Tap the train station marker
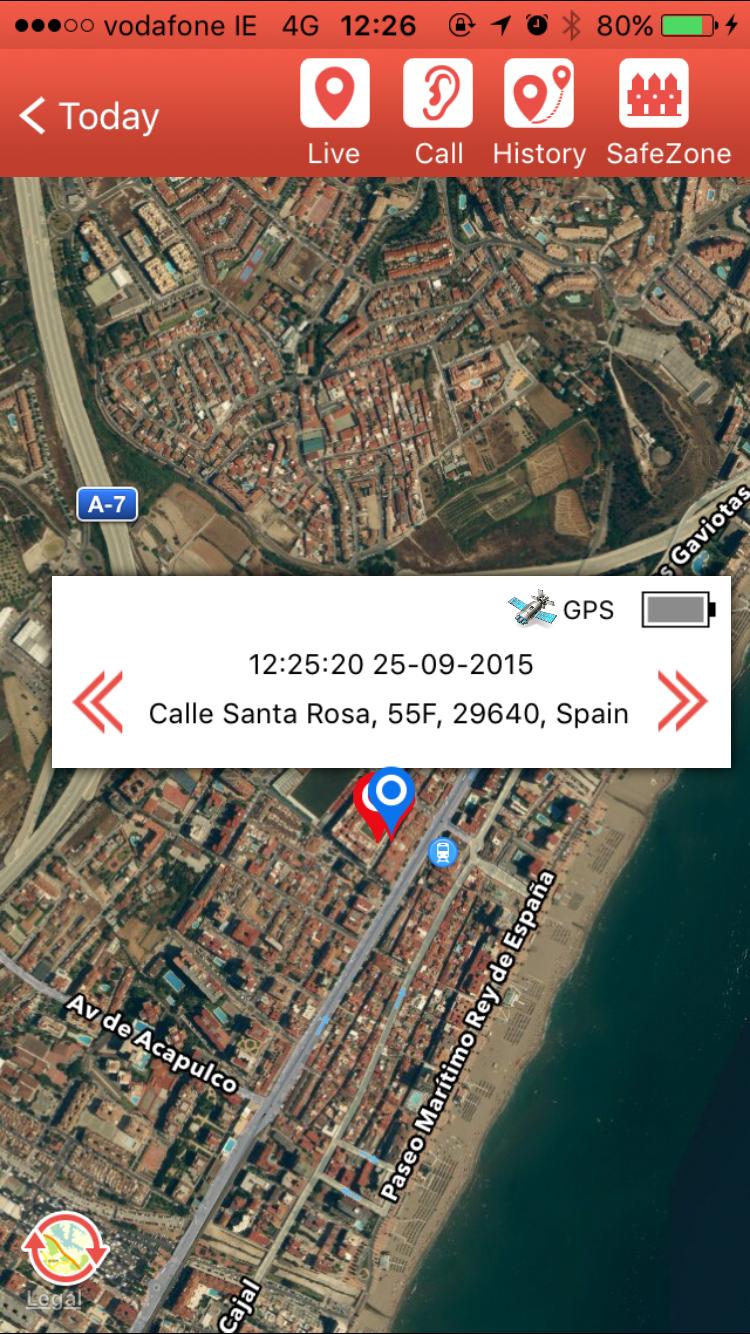Viewport: 750px width, 1334px height. click(442, 852)
